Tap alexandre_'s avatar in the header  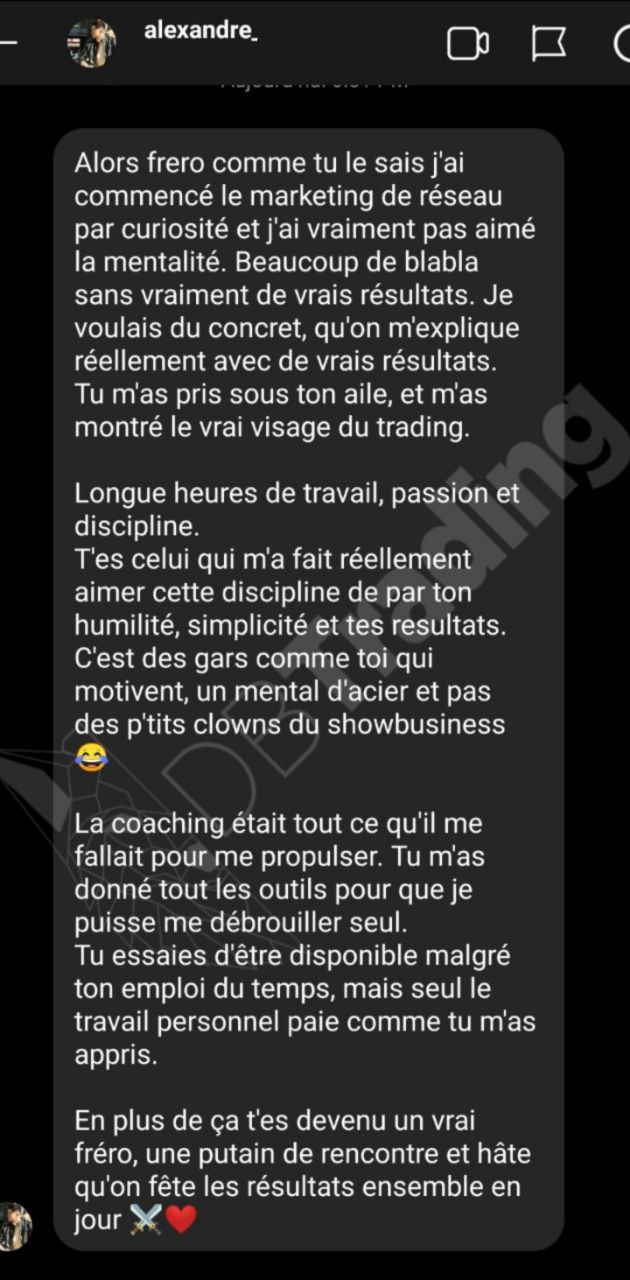coord(92,44)
